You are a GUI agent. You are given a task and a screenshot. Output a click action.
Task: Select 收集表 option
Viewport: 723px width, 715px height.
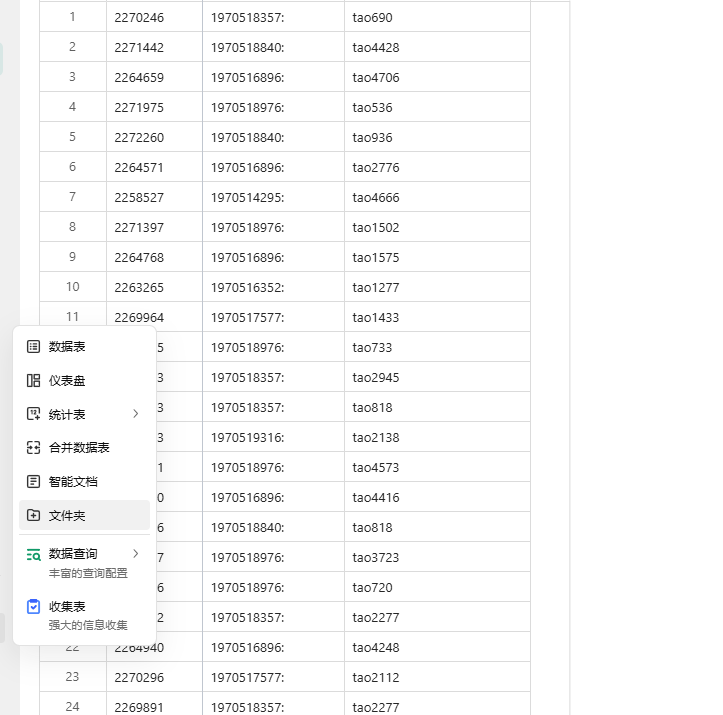(84, 615)
